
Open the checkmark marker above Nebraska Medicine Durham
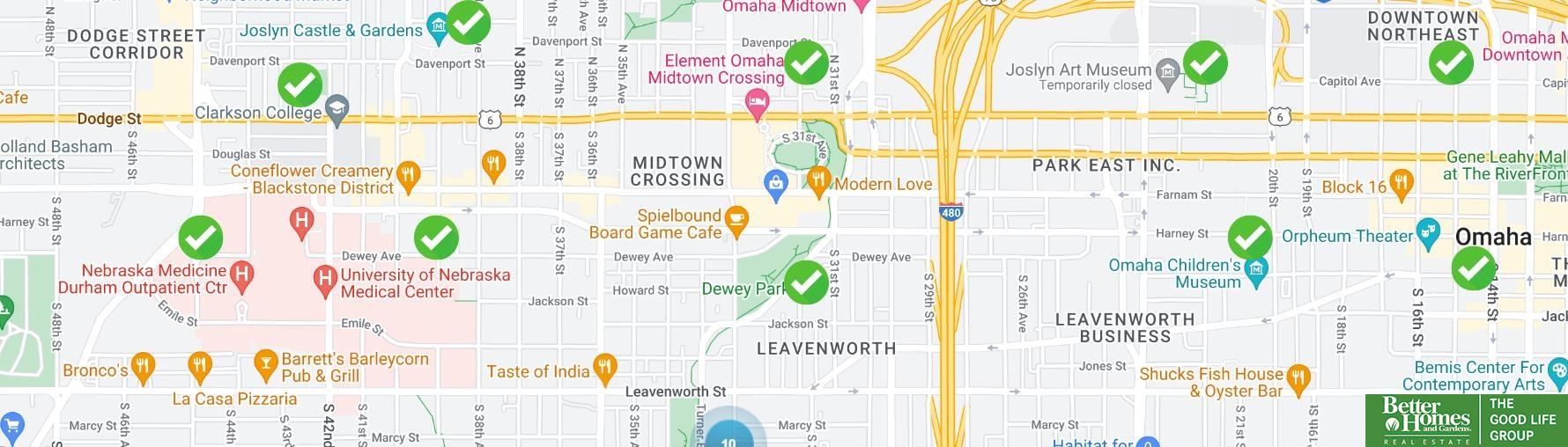click(x=201, y=238)
